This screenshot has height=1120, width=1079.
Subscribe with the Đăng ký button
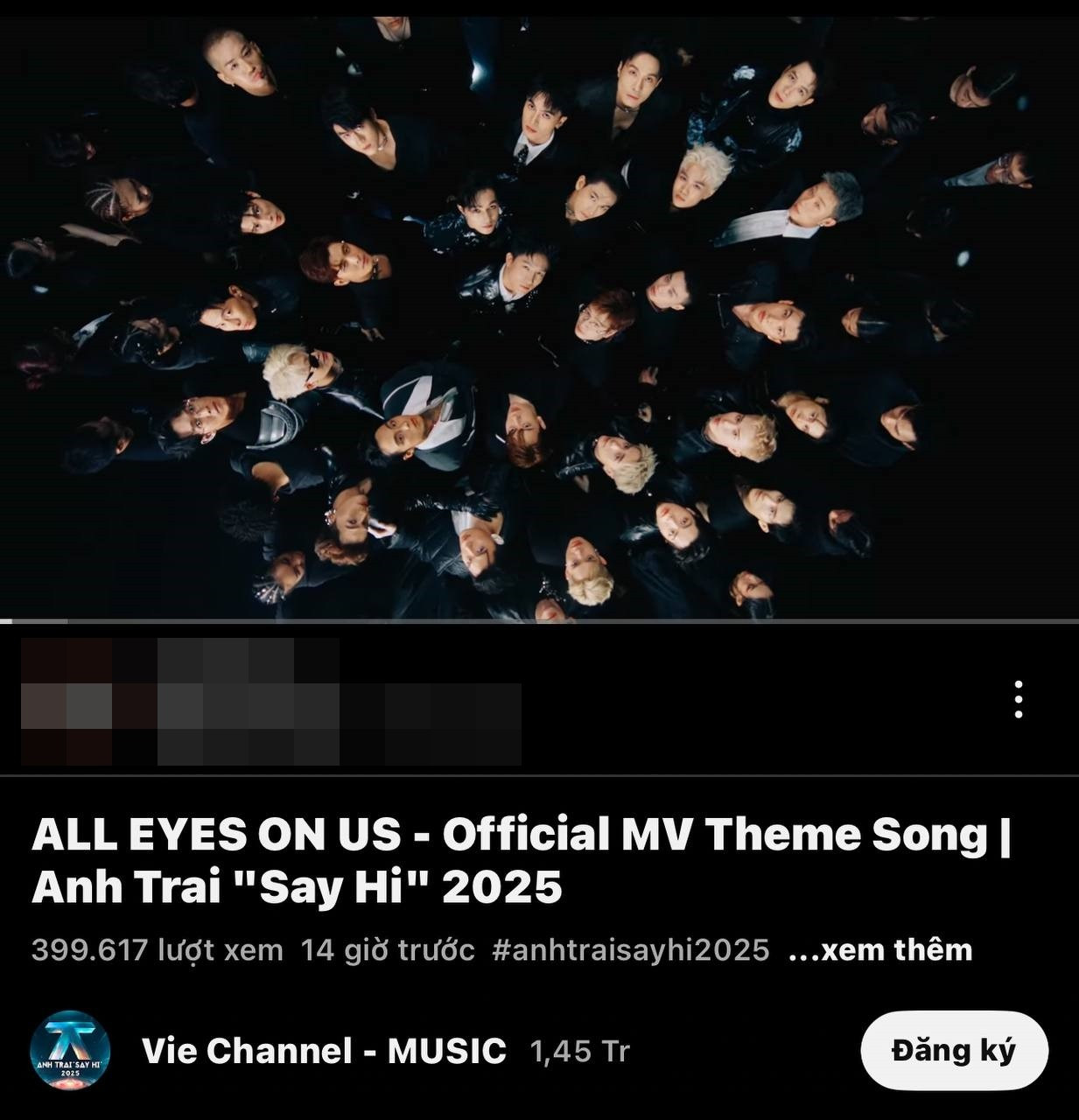click(x=954, y=1051)
